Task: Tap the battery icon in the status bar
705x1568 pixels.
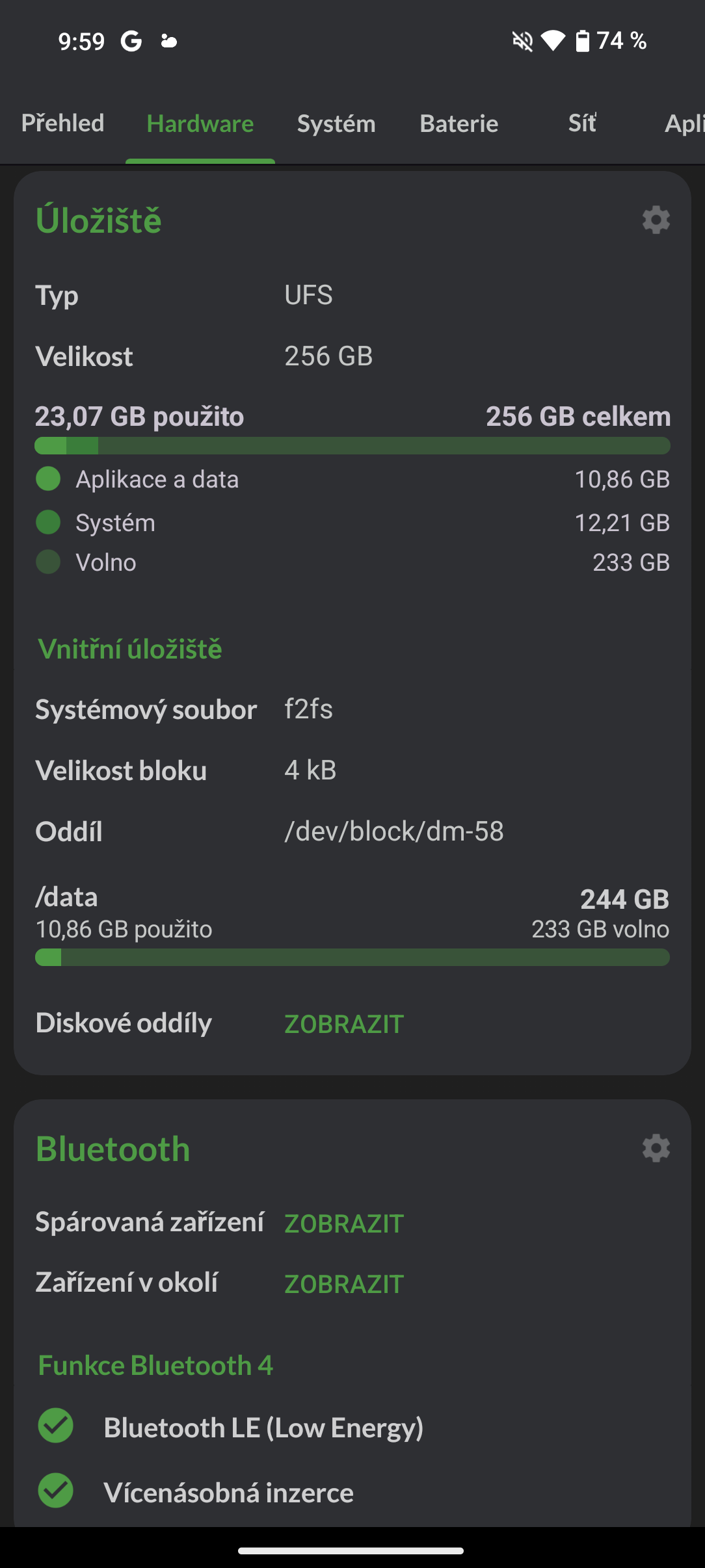Action: pyautogui.click(x=584, y=41)
